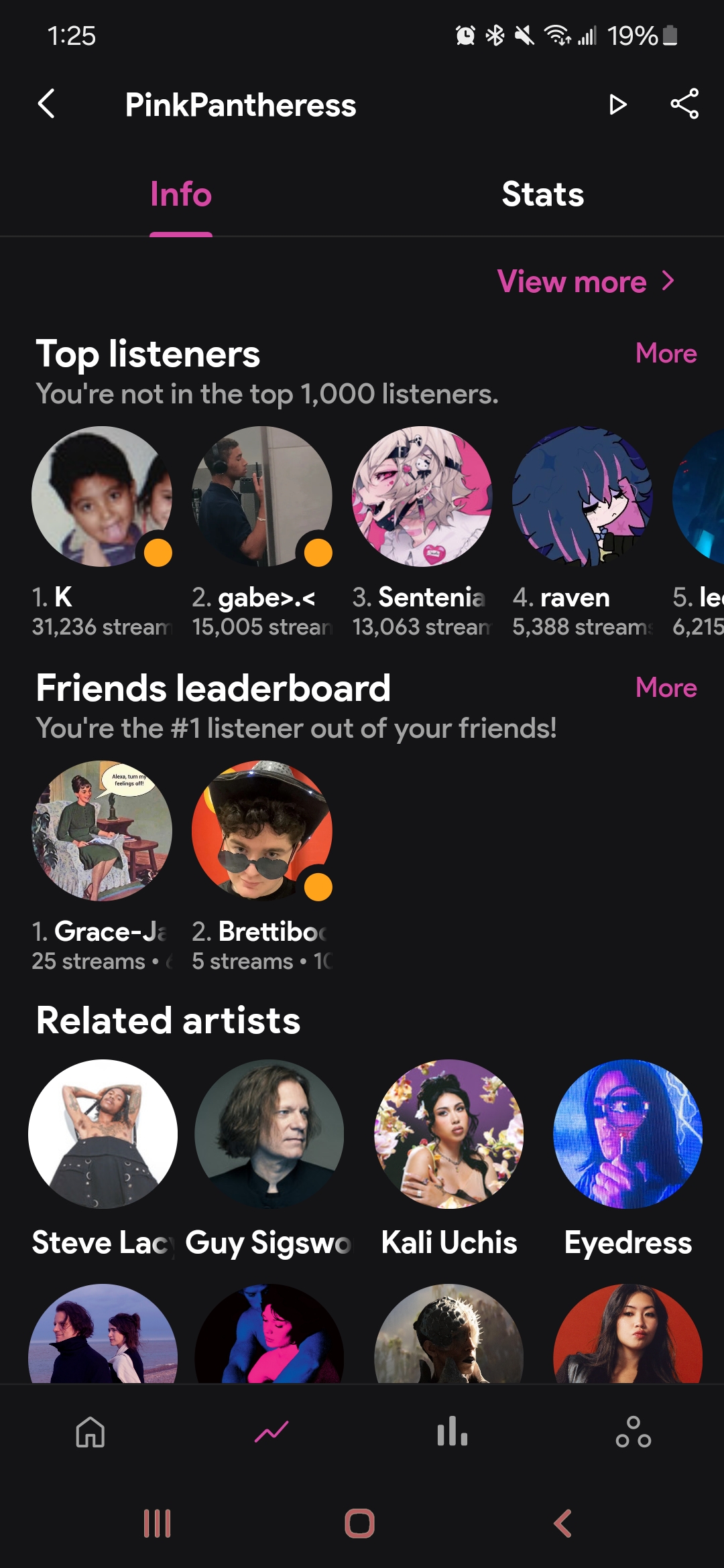Open More next to Top listeners
This screenshot has width=724, height=1568.
click(x=666, y=353)
